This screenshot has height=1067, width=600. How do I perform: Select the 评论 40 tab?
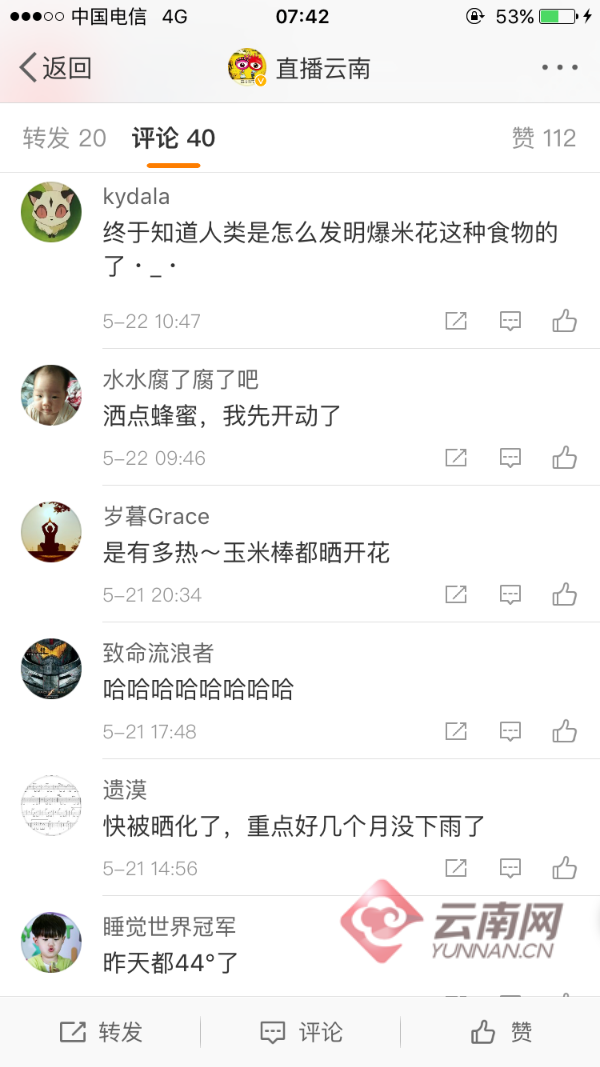pyautogui.click(x=174, y=138)
